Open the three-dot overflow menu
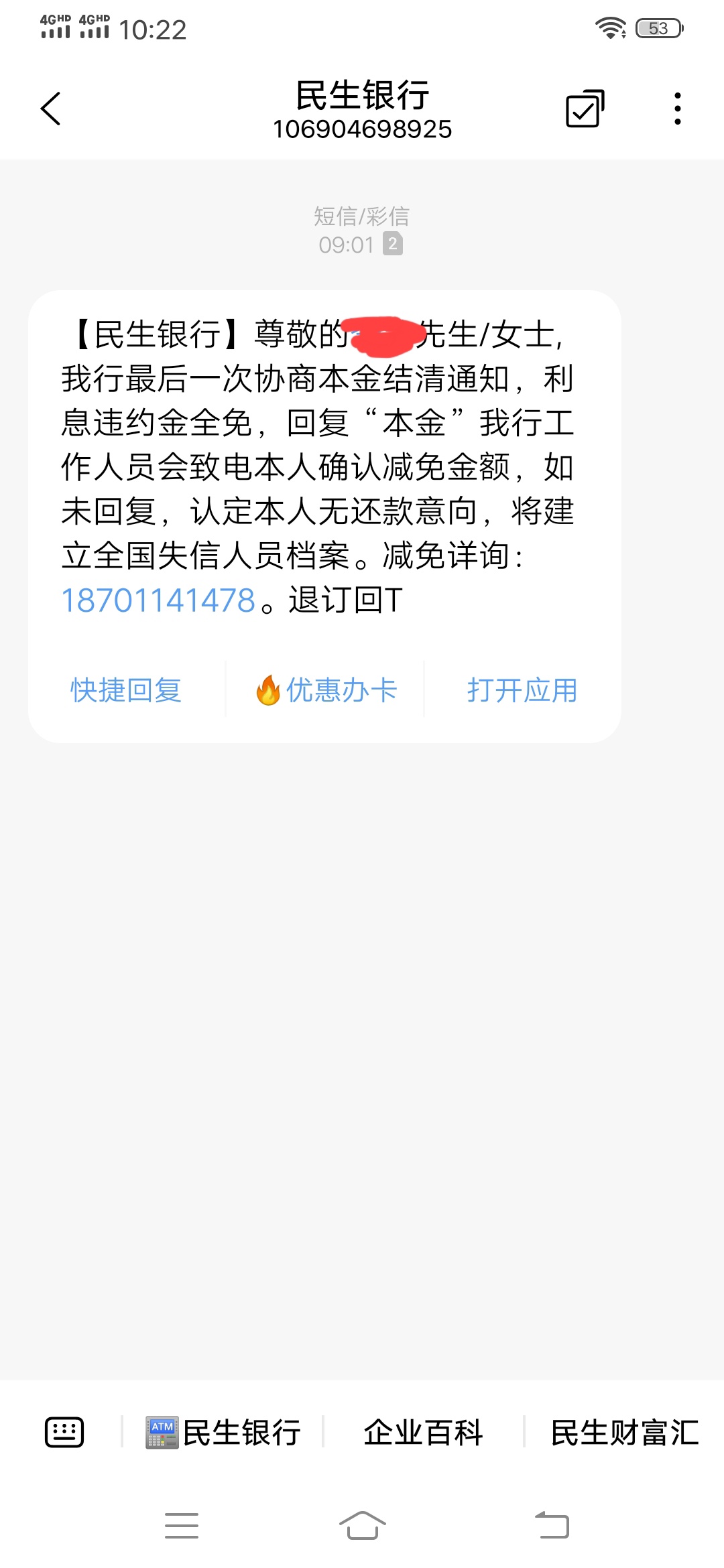The height and width of the screenshot is (1568, 724). pos(678,109)
